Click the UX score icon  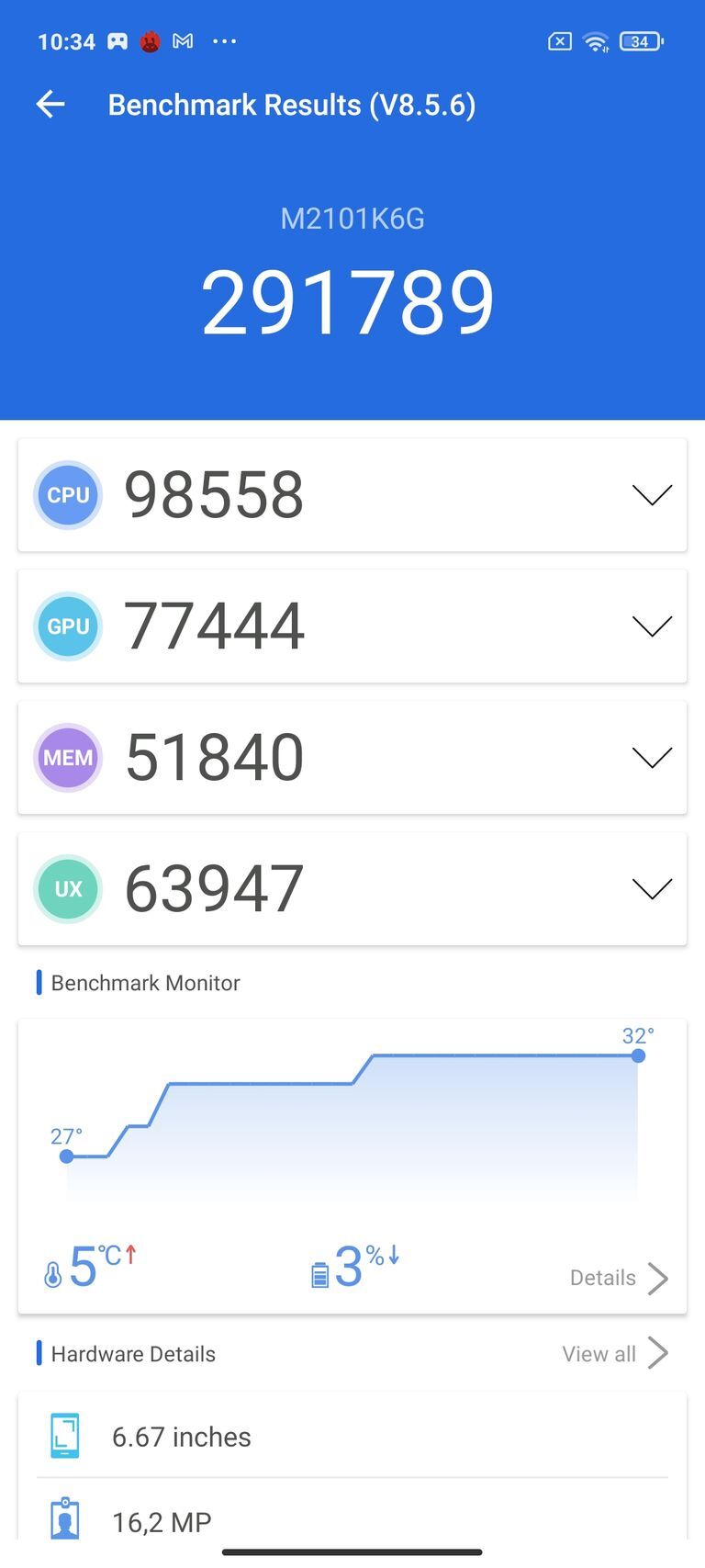[68, 888]
